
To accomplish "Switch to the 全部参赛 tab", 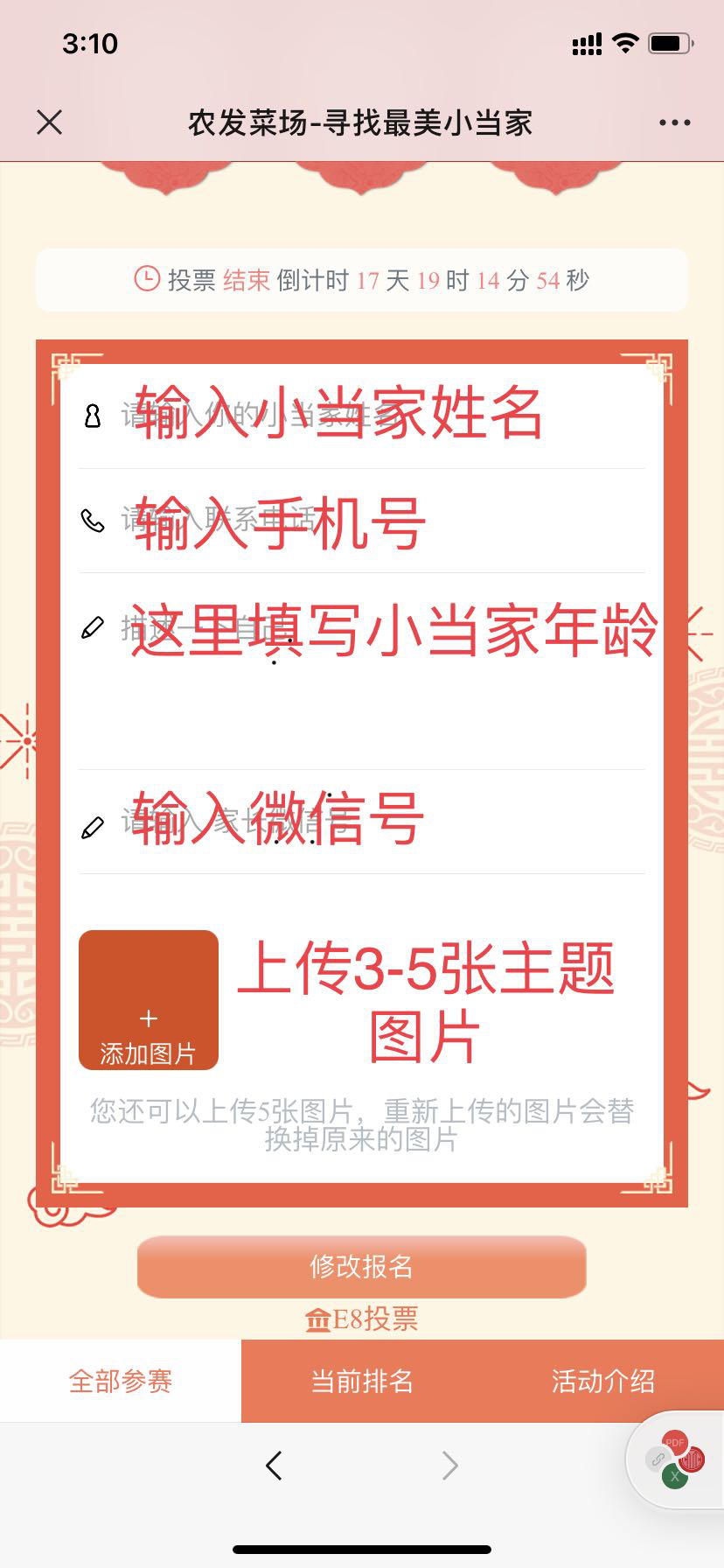I will pyautogui.click(x=121, y=1381).
